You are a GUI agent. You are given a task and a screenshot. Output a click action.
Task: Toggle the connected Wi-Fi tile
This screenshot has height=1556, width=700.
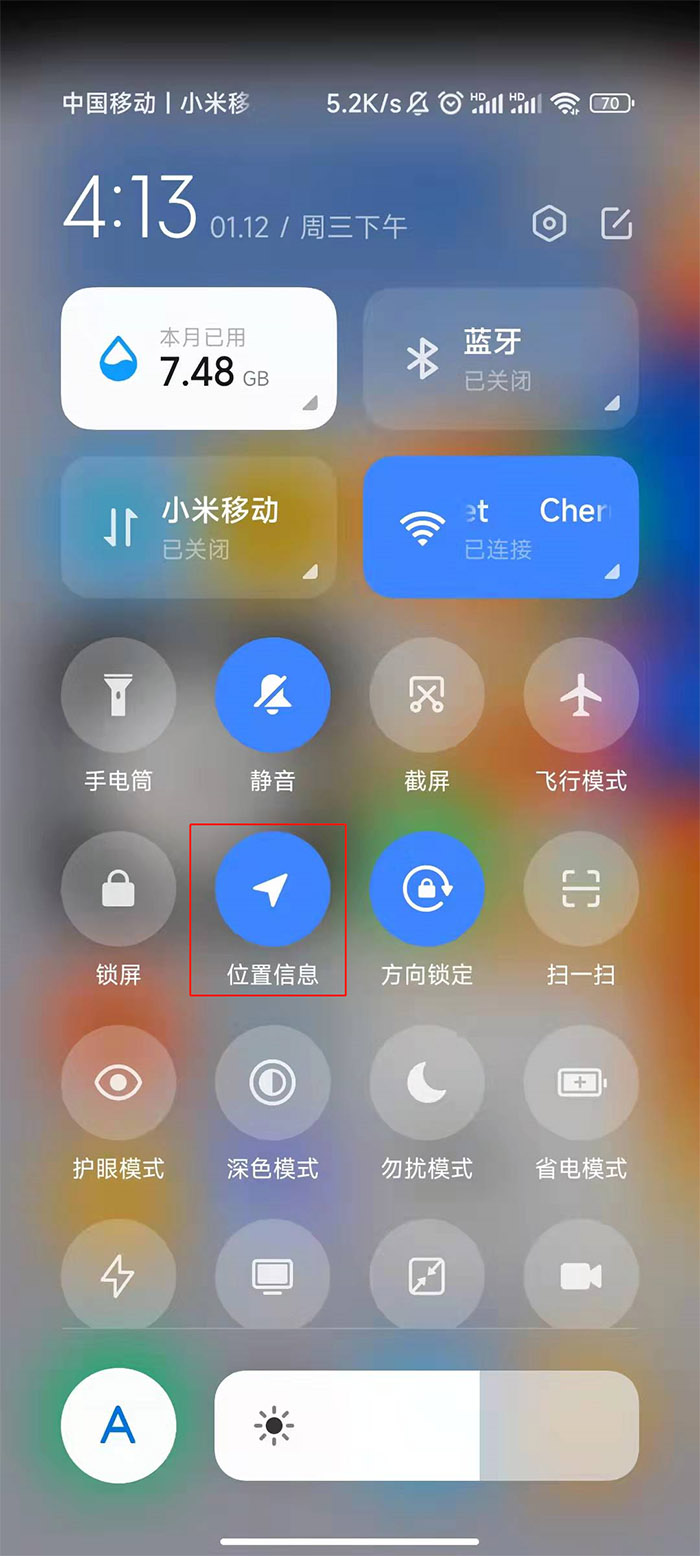tap(500, 527)
